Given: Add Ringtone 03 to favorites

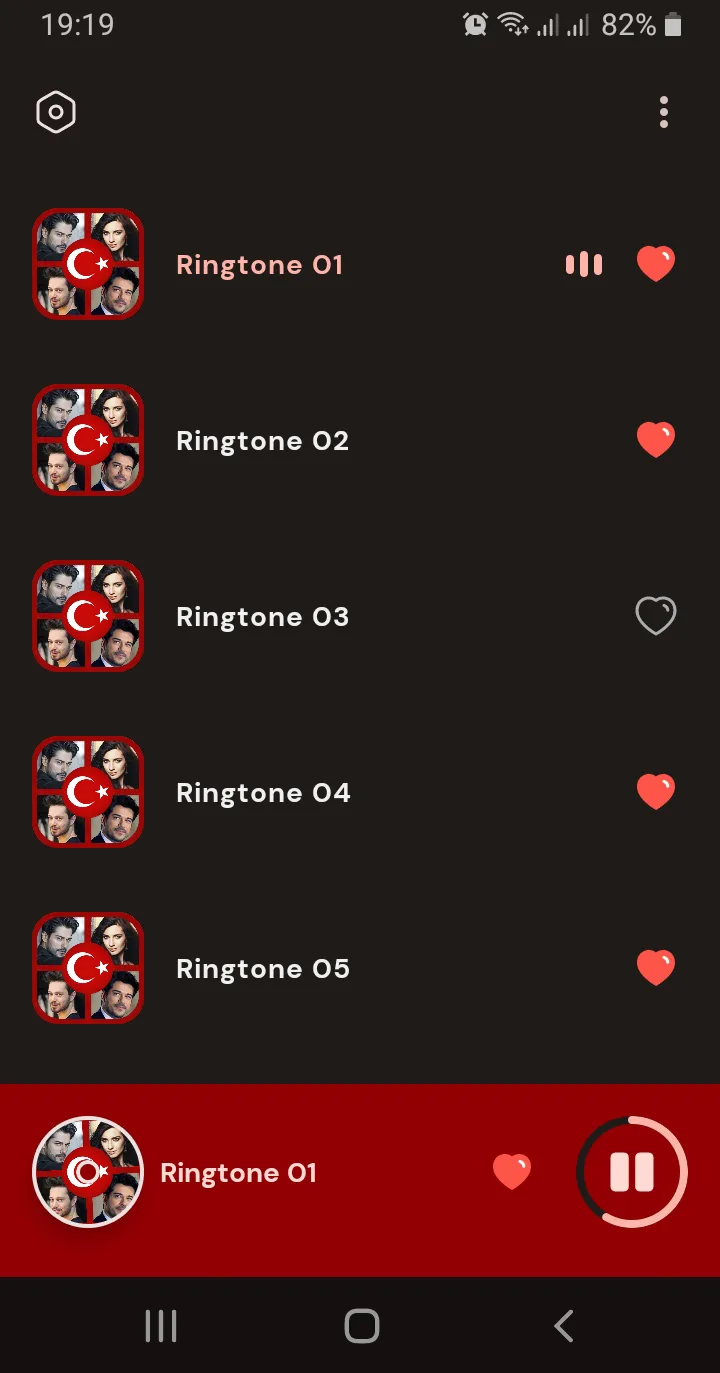Looking at the screenshot, I should click(656, 616).
